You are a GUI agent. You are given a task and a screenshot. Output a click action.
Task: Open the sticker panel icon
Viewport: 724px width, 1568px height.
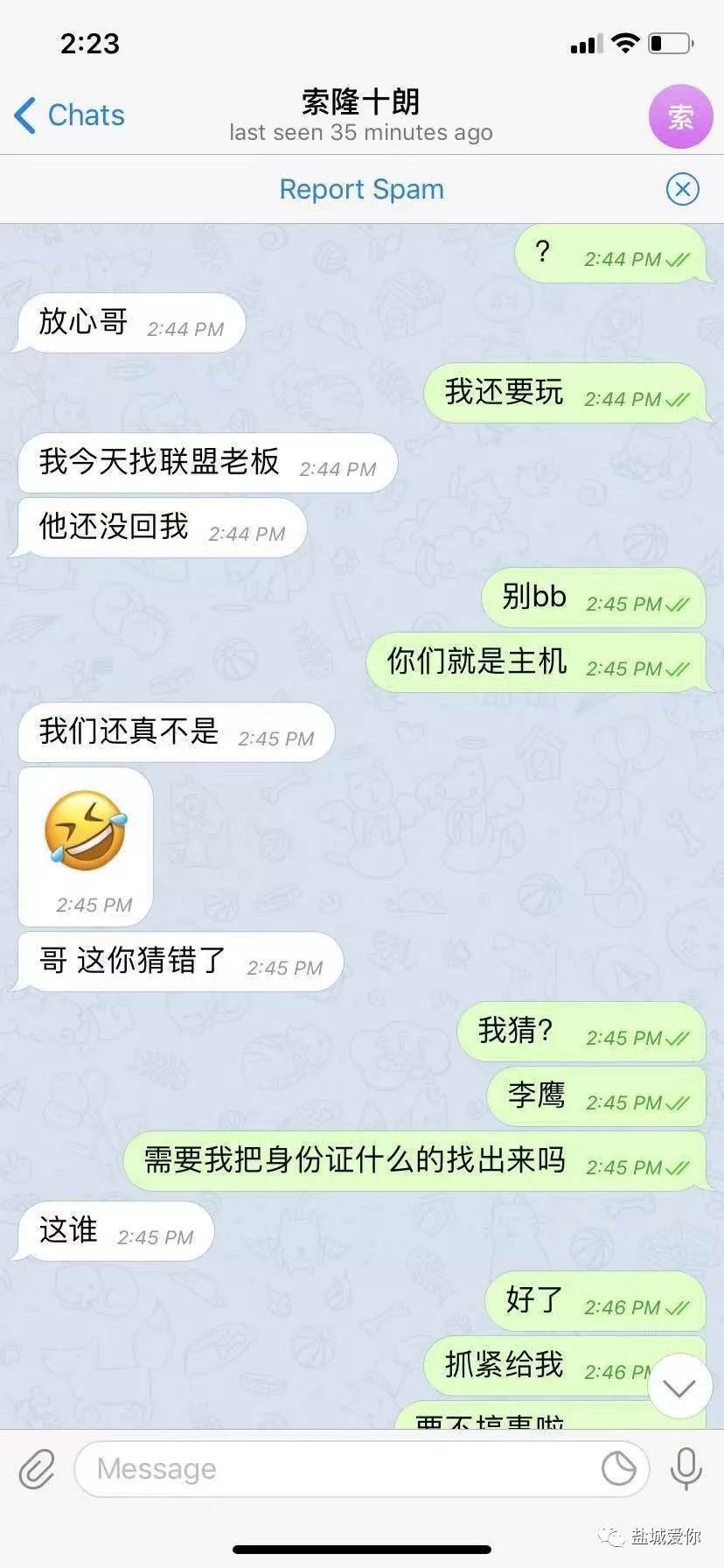[x=618, y=1468]
